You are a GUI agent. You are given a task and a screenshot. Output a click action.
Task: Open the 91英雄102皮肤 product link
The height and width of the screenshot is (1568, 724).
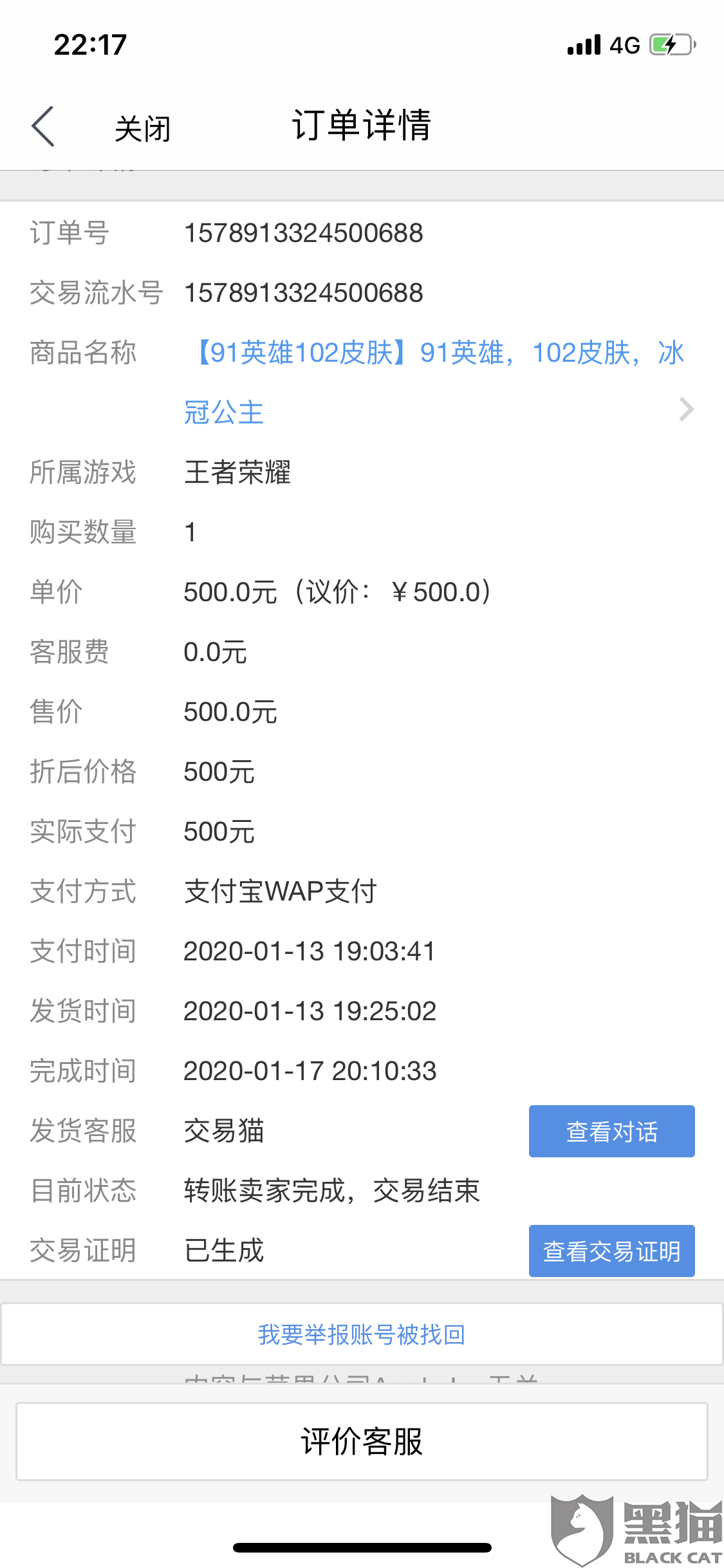436,382
